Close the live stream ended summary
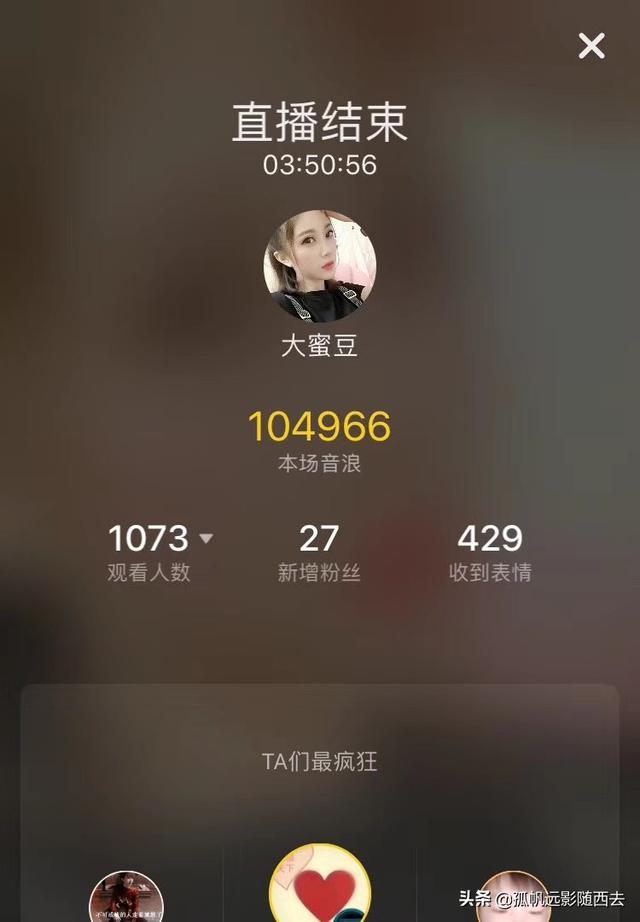This screenshot has width=640, height=922. (x=591, y=45)
